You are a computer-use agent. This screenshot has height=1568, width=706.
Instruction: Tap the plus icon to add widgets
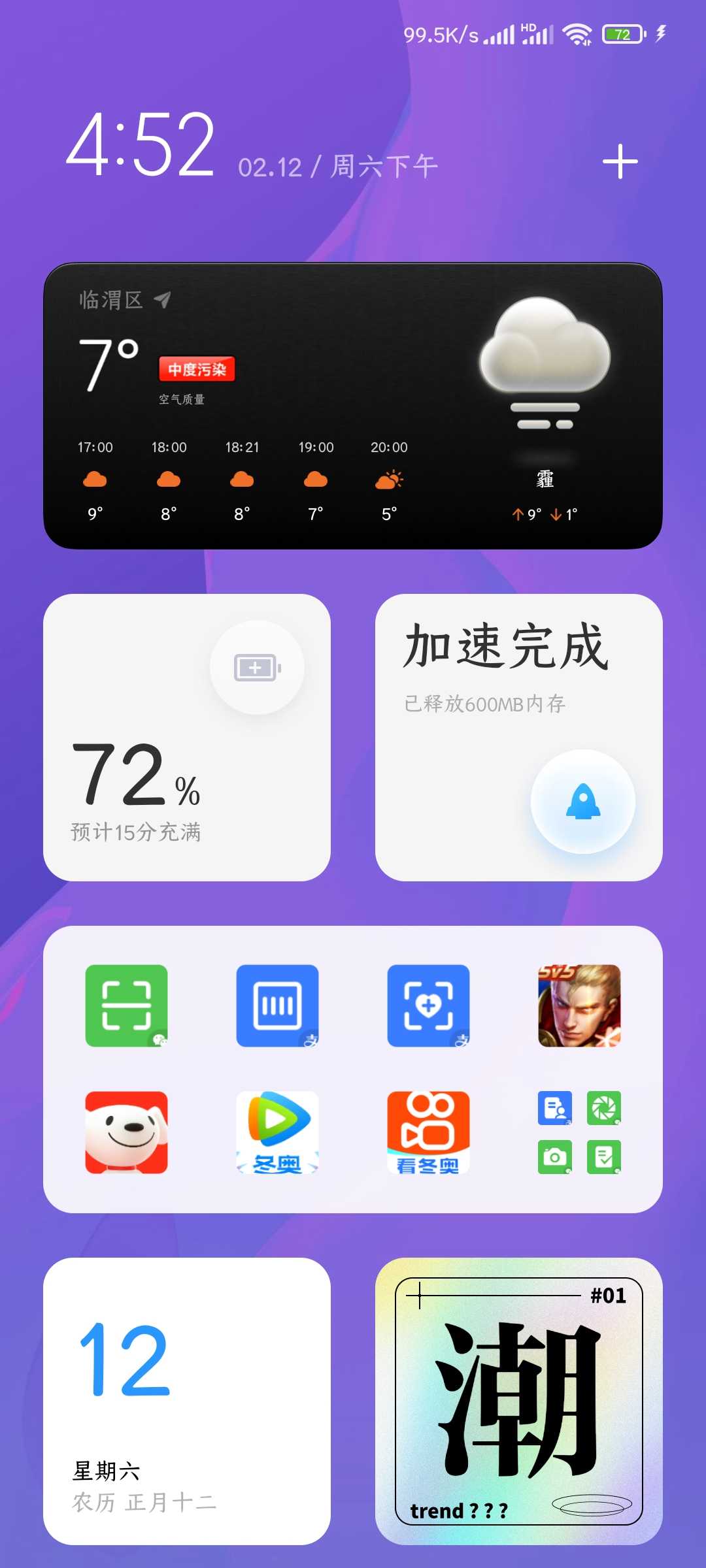[x=620, y=162]
